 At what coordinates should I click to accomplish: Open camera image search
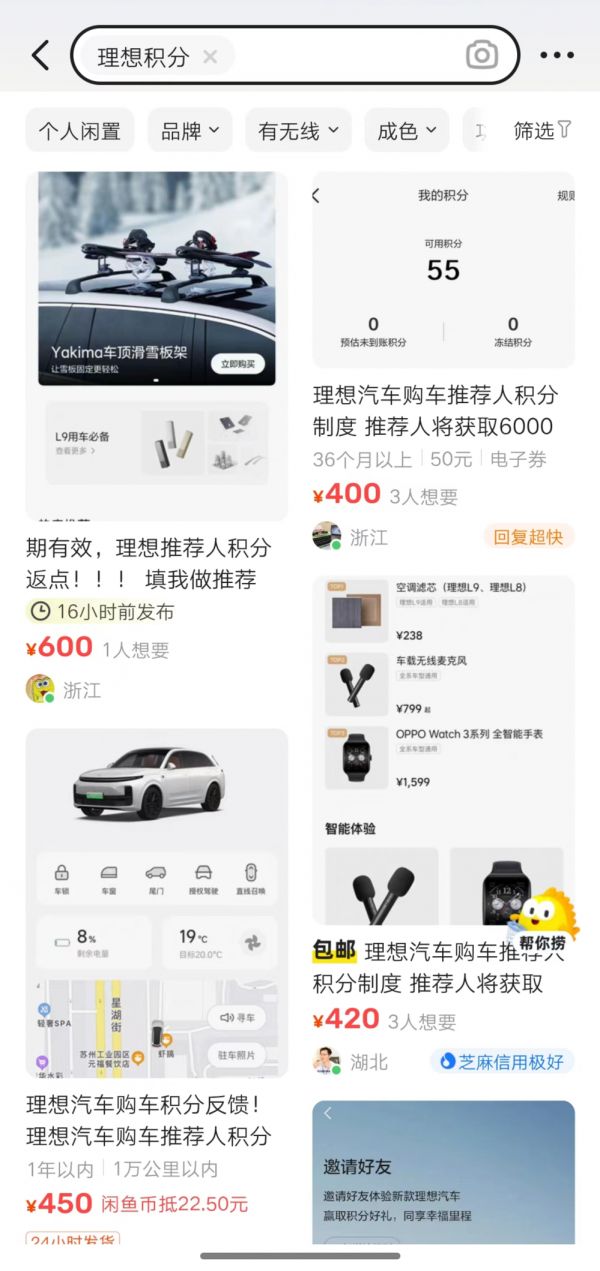coord(482,56)
